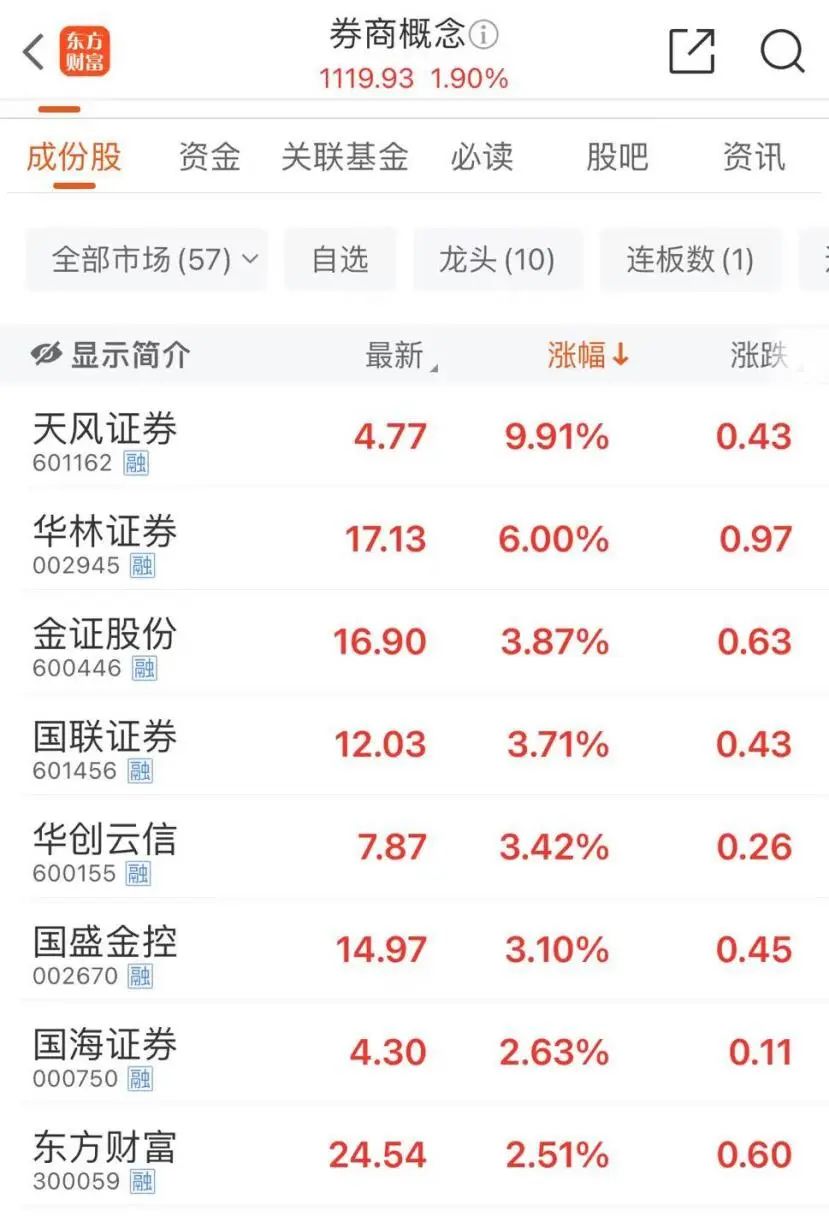
Task: Sort by the 涨幅 column
Action: coord(588,355)
